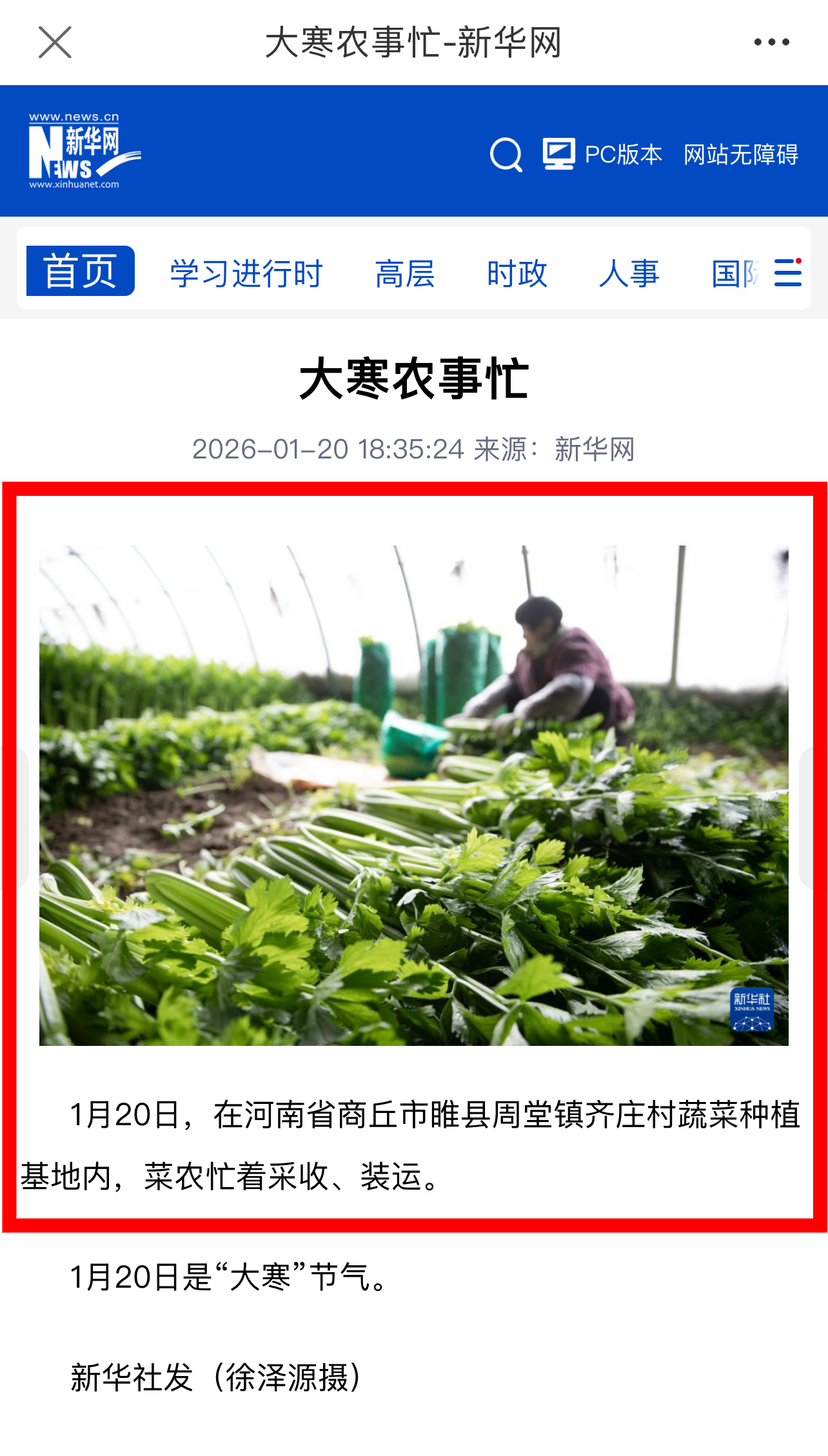Switch to PC版本 desktop version
Viewport: 828px width, 1456px height.
coord(603,155)
